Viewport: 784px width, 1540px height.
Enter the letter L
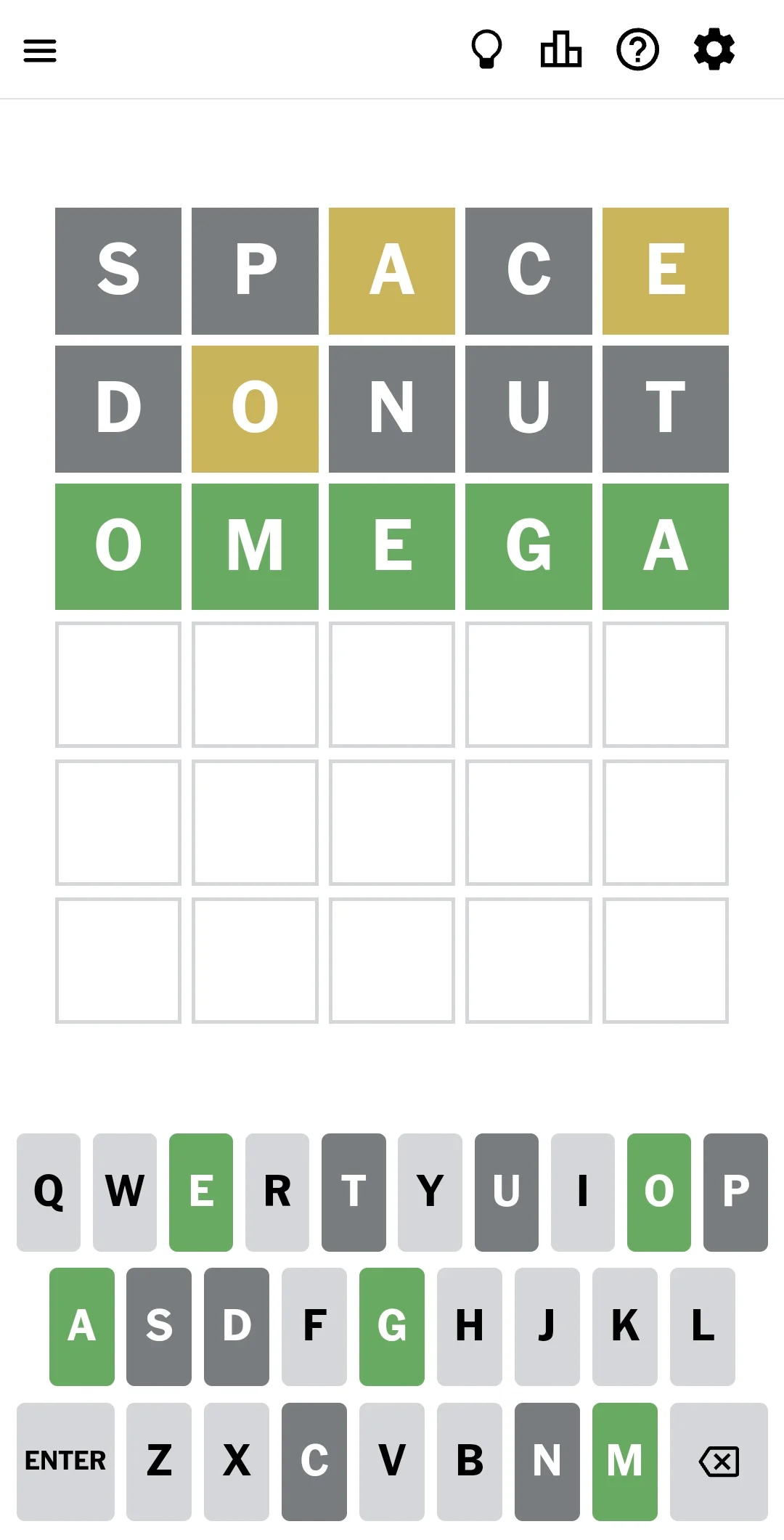pos(702,1327)
